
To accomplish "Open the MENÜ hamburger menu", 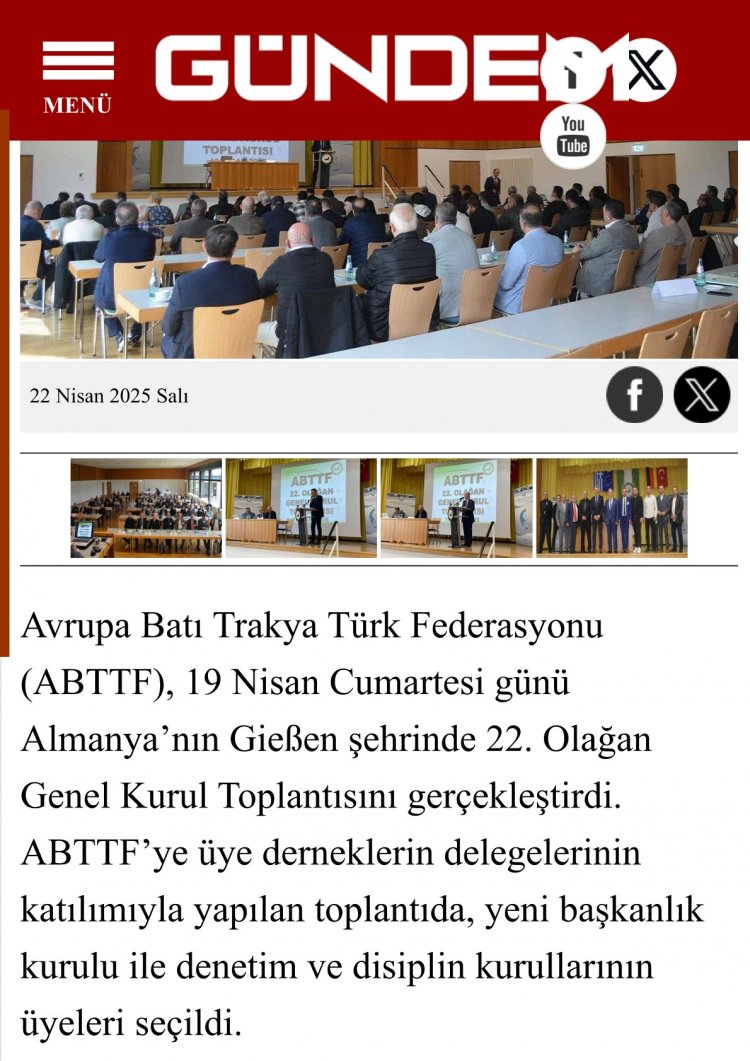I will pyautogui.click(x=77, y=76).
